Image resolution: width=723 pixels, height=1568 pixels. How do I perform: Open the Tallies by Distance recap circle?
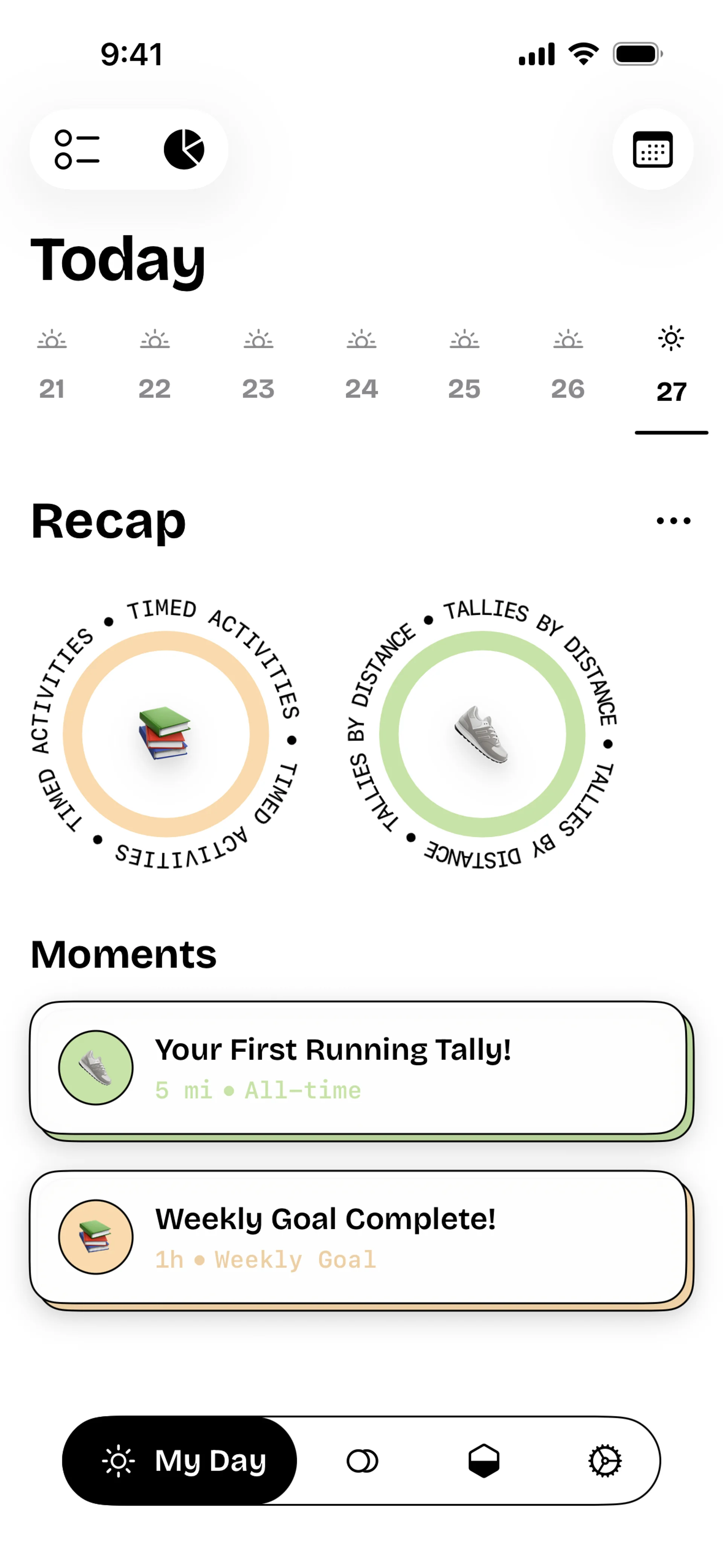(x=482, y=734)
